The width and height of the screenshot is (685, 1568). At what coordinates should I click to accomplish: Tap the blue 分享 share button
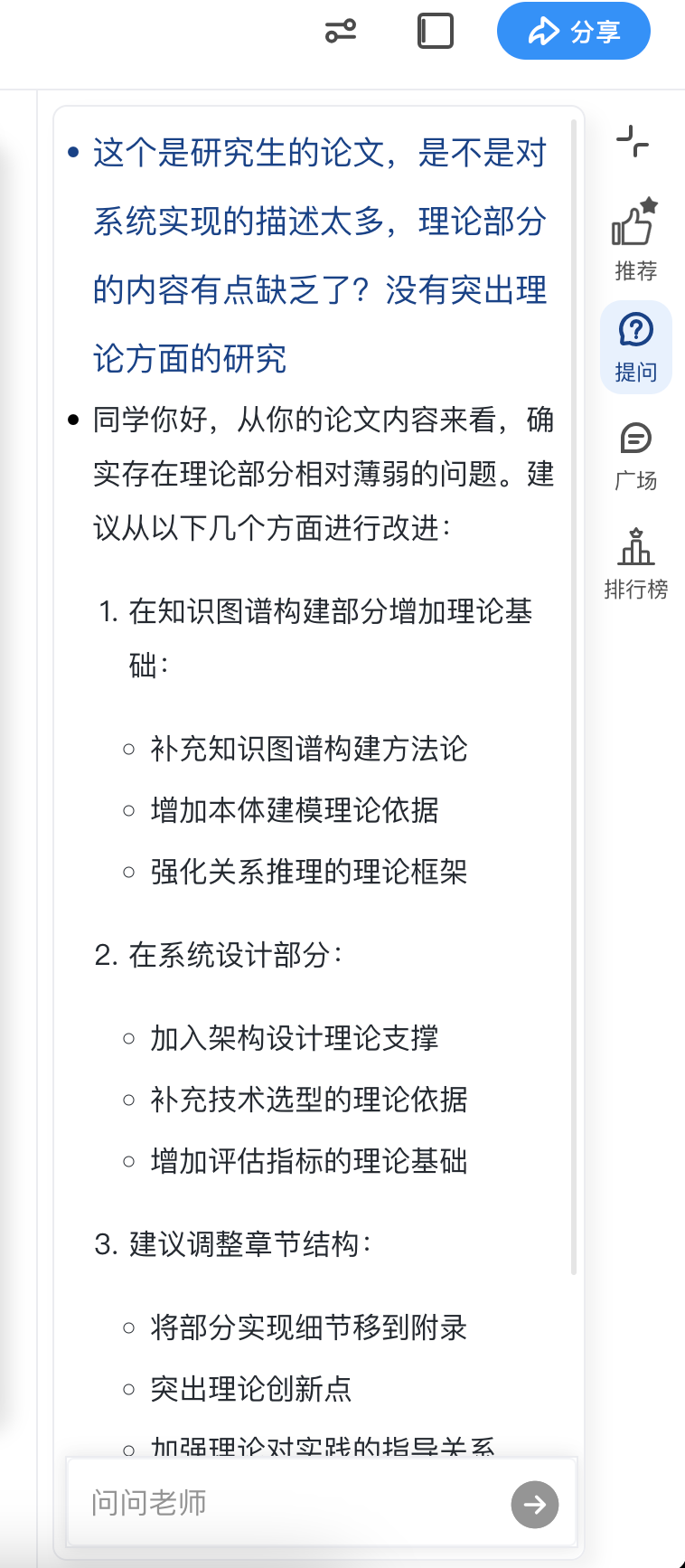574,32
